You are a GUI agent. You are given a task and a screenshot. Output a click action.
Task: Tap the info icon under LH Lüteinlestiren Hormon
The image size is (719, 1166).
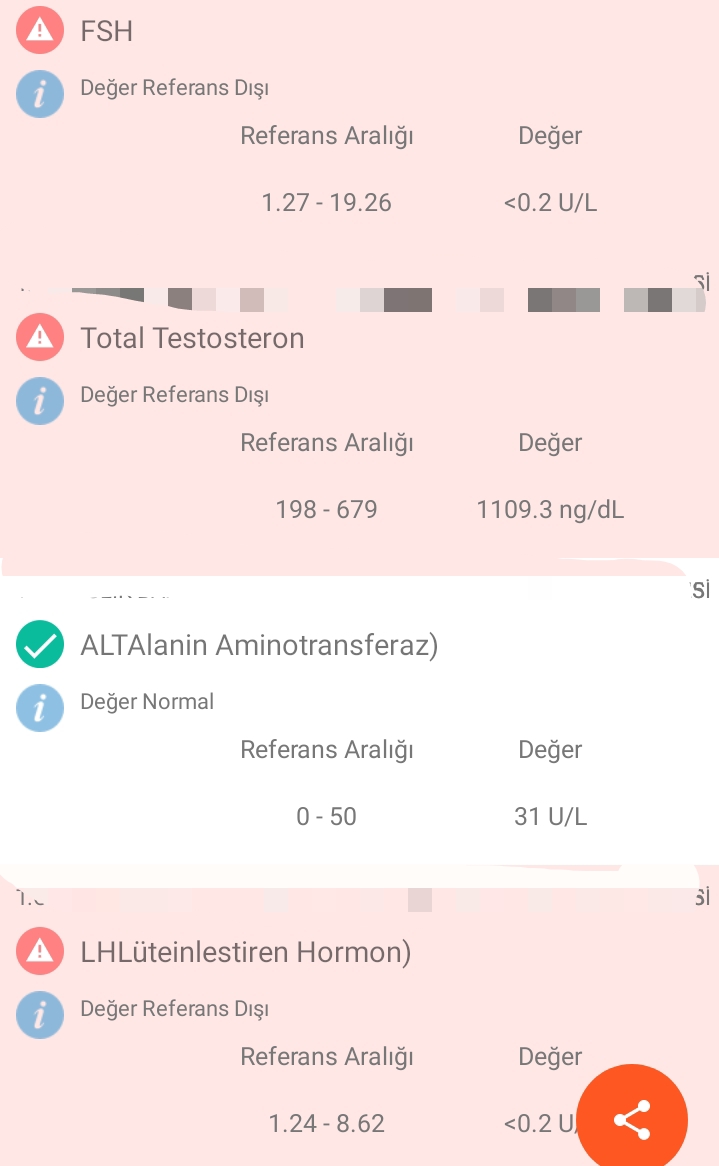click(39, 1015)
